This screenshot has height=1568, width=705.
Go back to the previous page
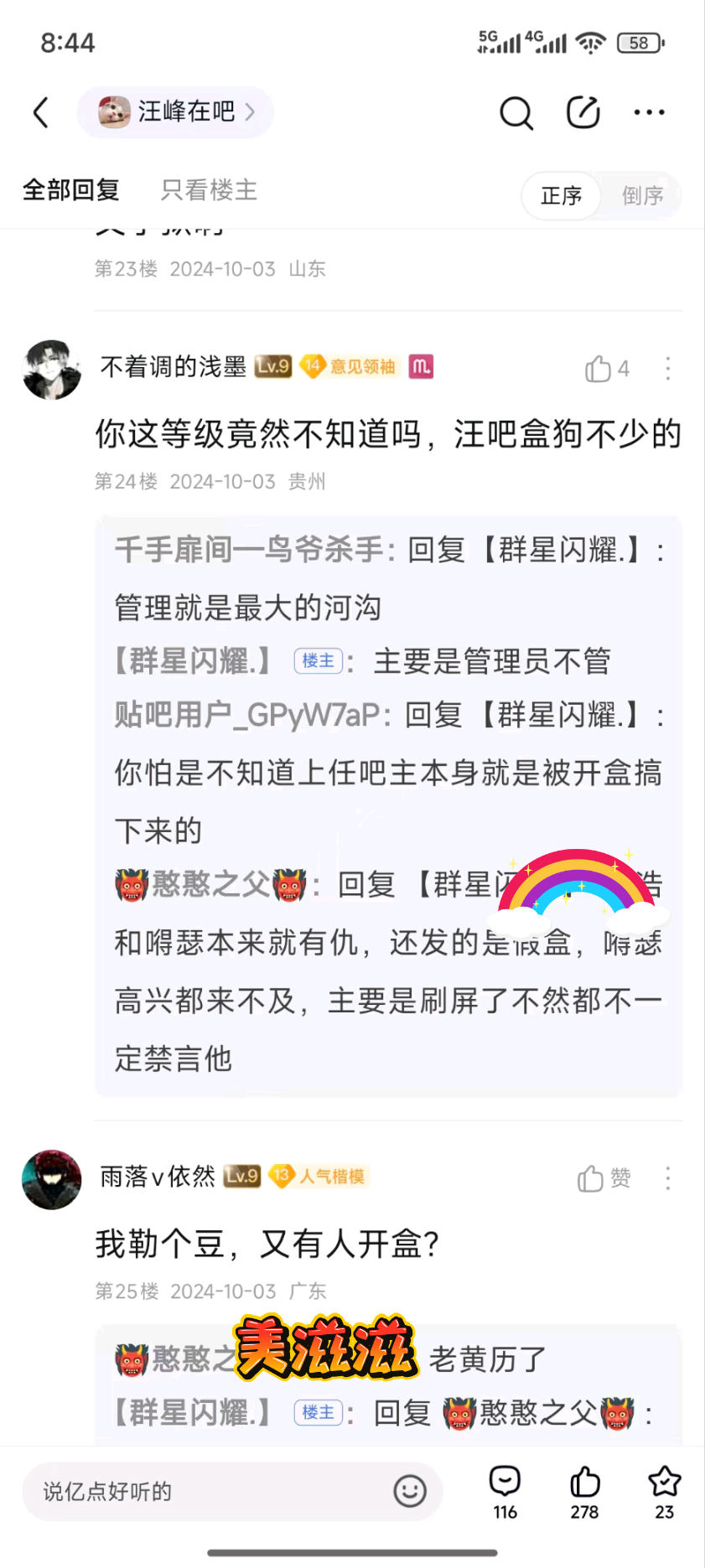tap(40, 112)
